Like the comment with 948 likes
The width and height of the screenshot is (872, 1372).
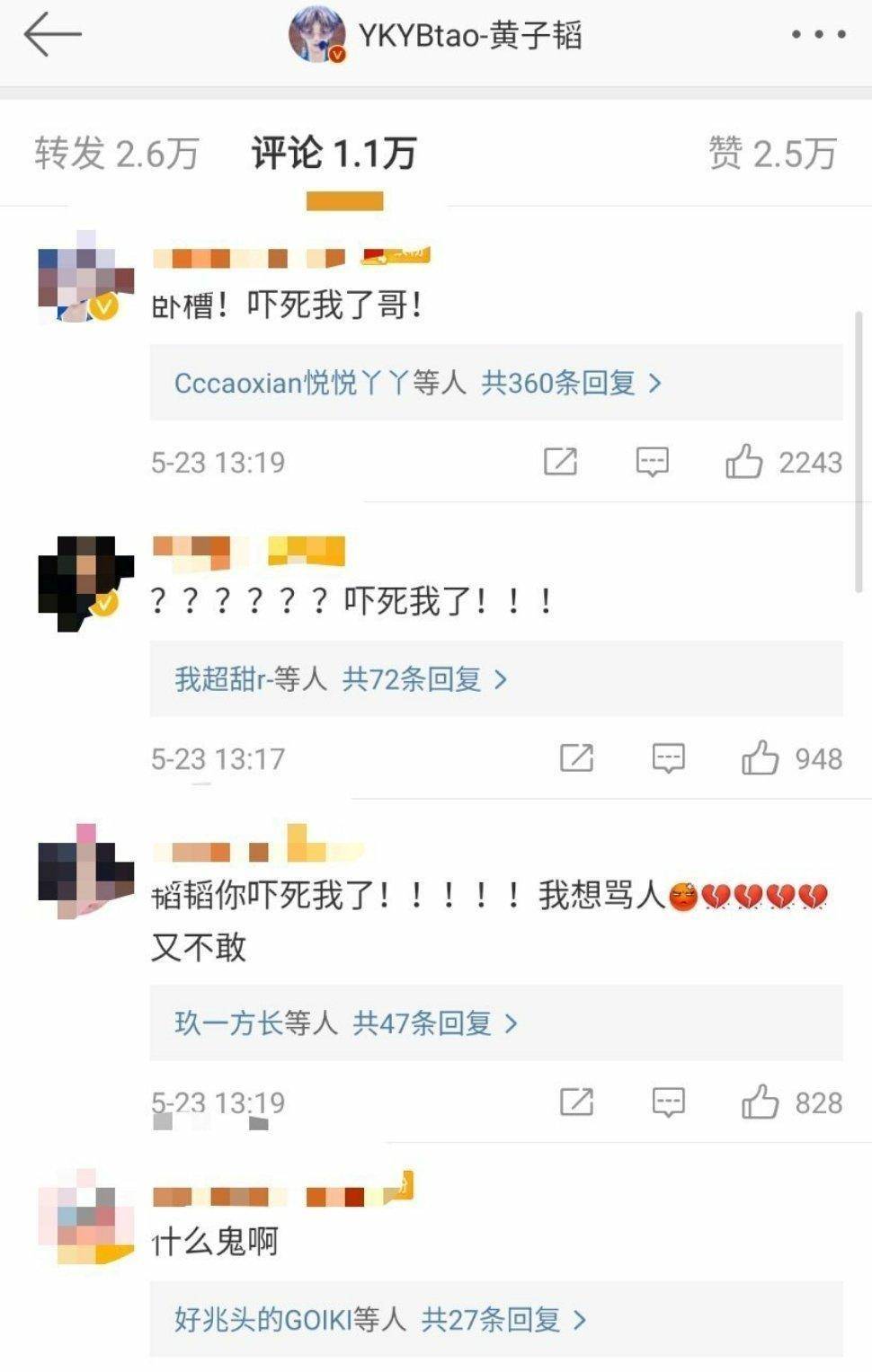pos(760,758)
